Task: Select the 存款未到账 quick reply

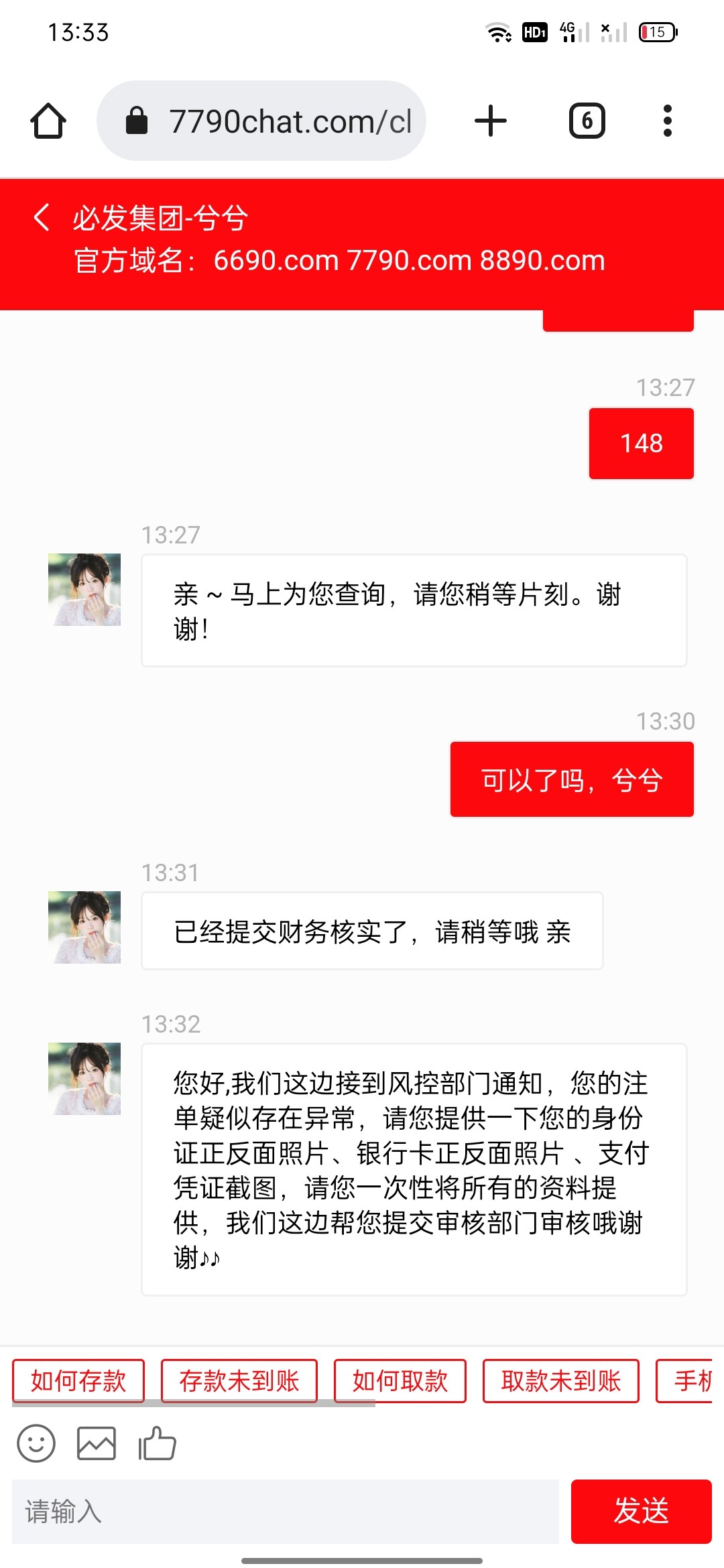Action: click(239, 1380)
